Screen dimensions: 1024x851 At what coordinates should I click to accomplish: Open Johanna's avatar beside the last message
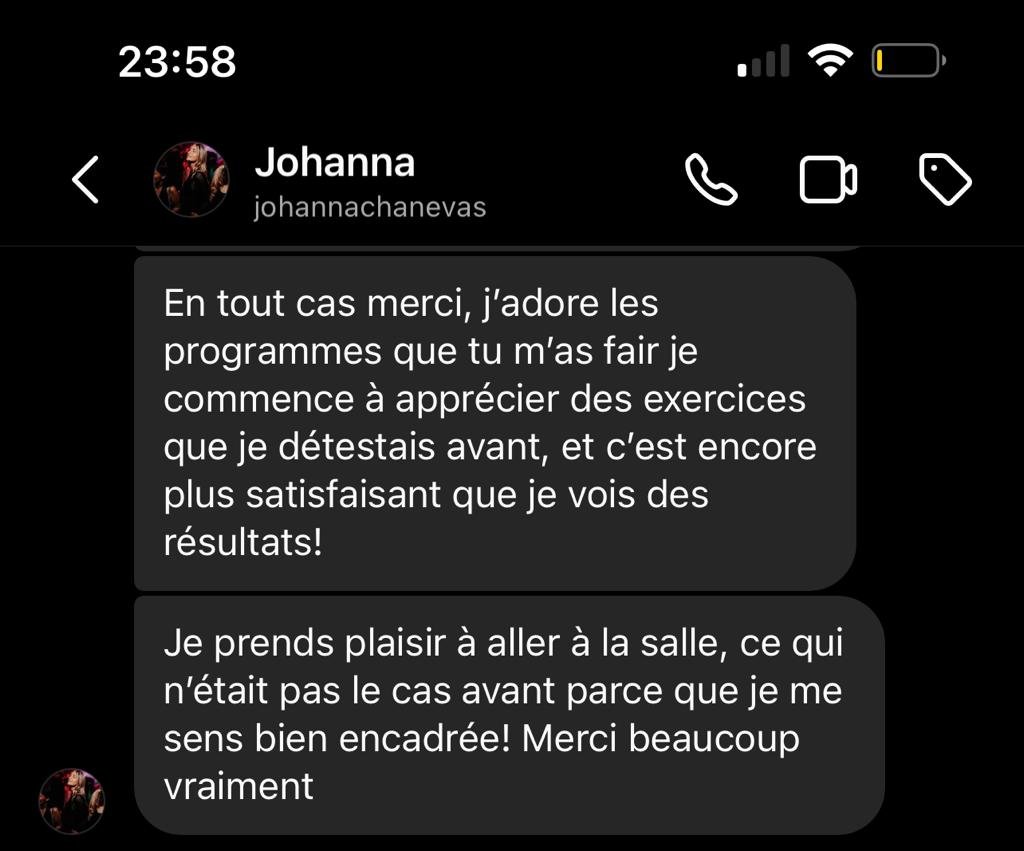coord(72,801)
